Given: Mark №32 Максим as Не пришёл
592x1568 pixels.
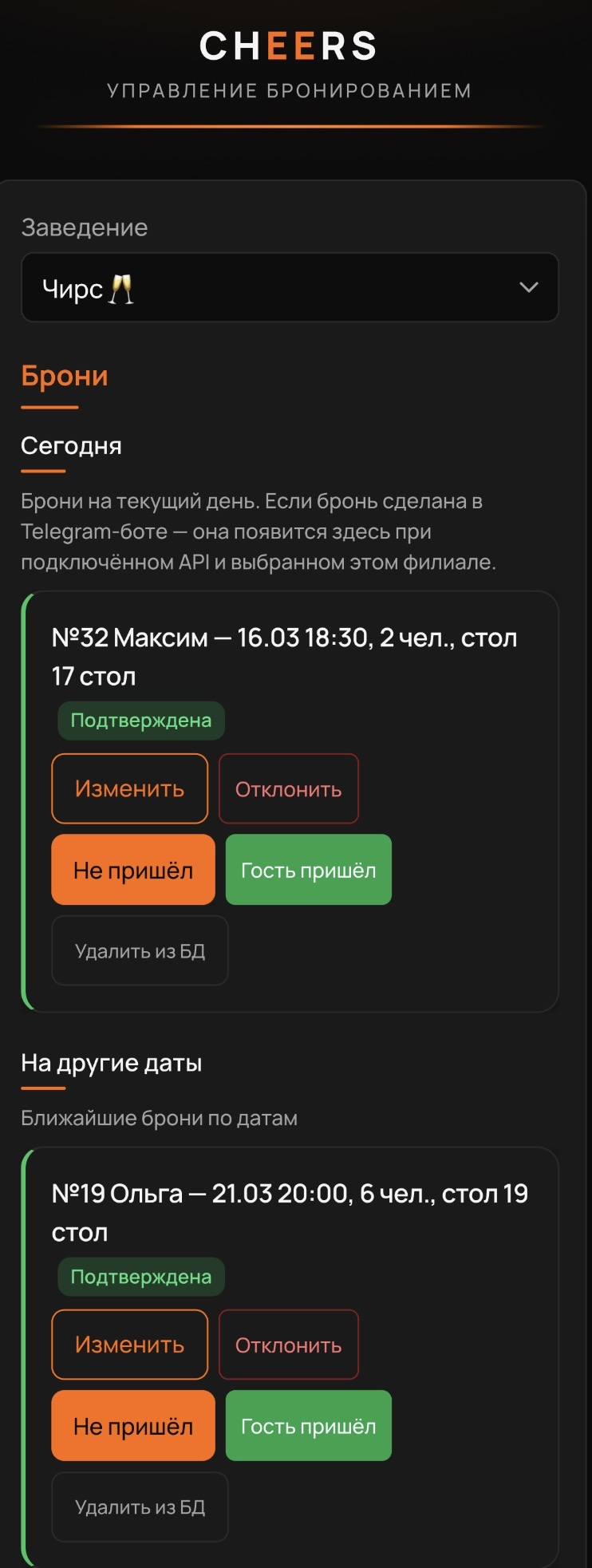Looking at the screenshot, I should pos(133,870).
